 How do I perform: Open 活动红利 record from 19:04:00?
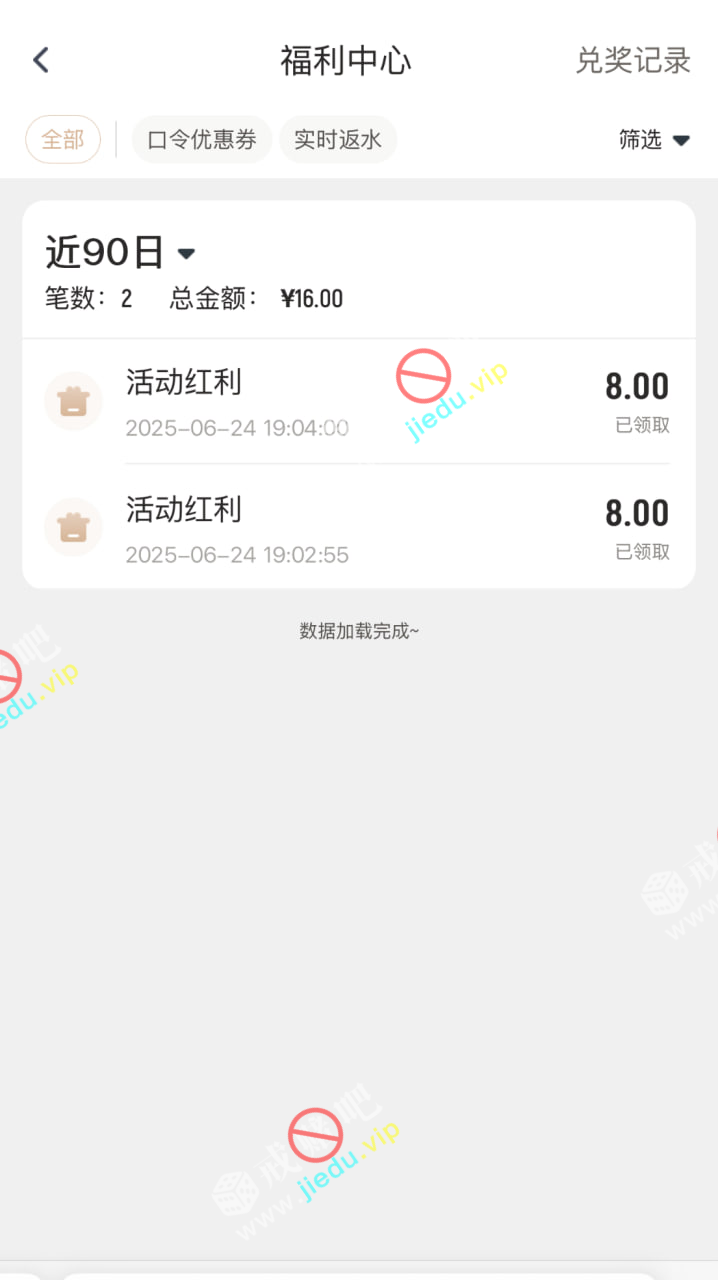[x=358, y=402]
